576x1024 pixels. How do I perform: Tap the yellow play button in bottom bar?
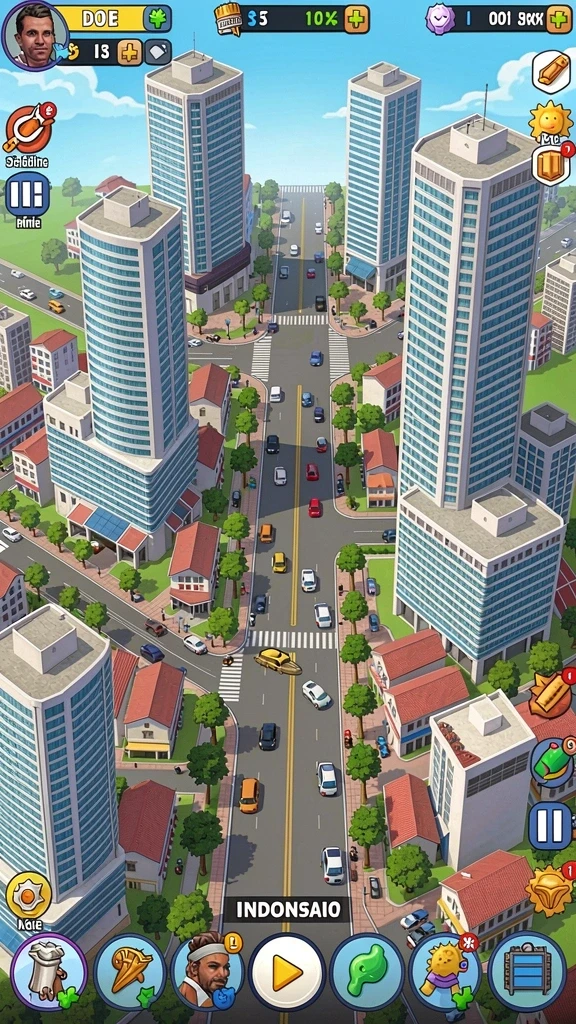pos(287,972)
